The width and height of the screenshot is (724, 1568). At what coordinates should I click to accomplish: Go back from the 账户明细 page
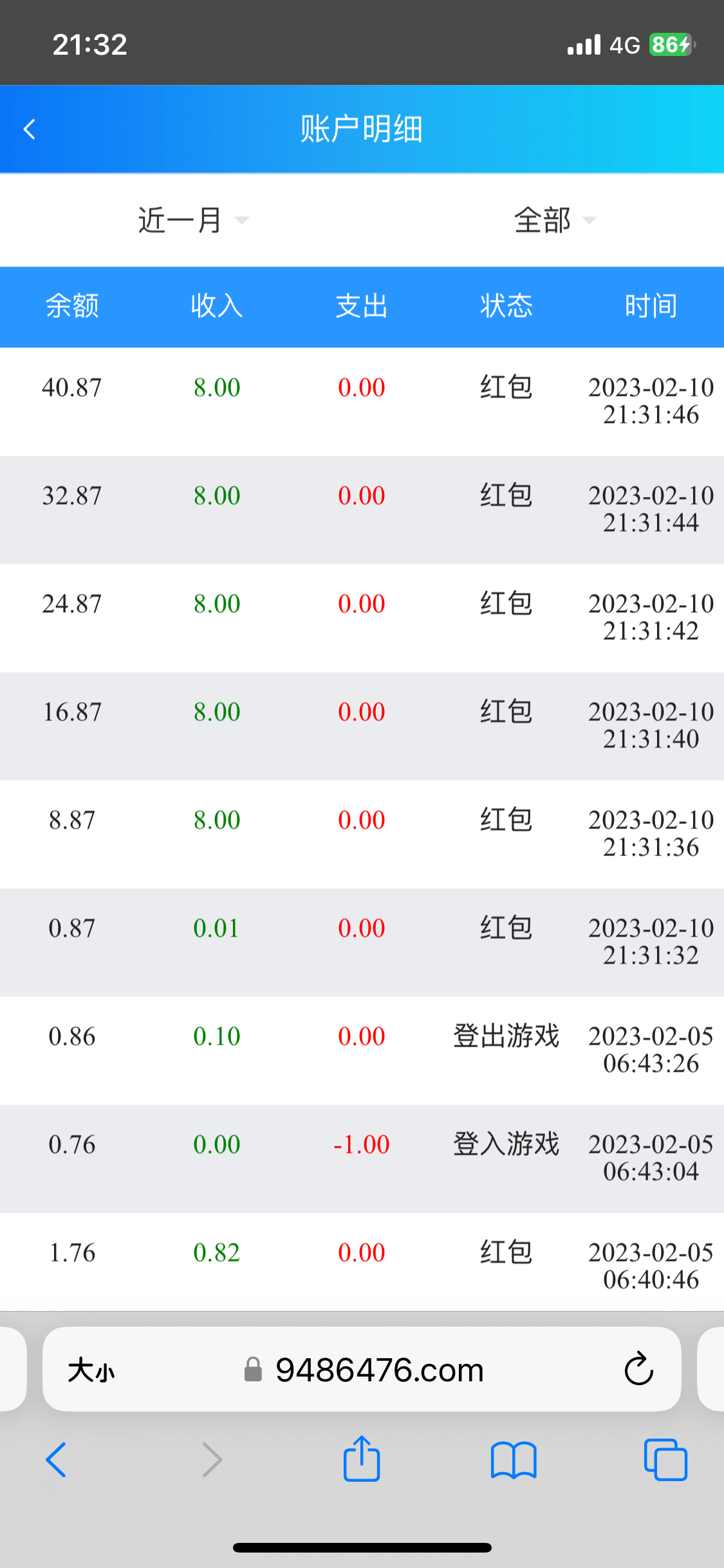coord(30,129)
